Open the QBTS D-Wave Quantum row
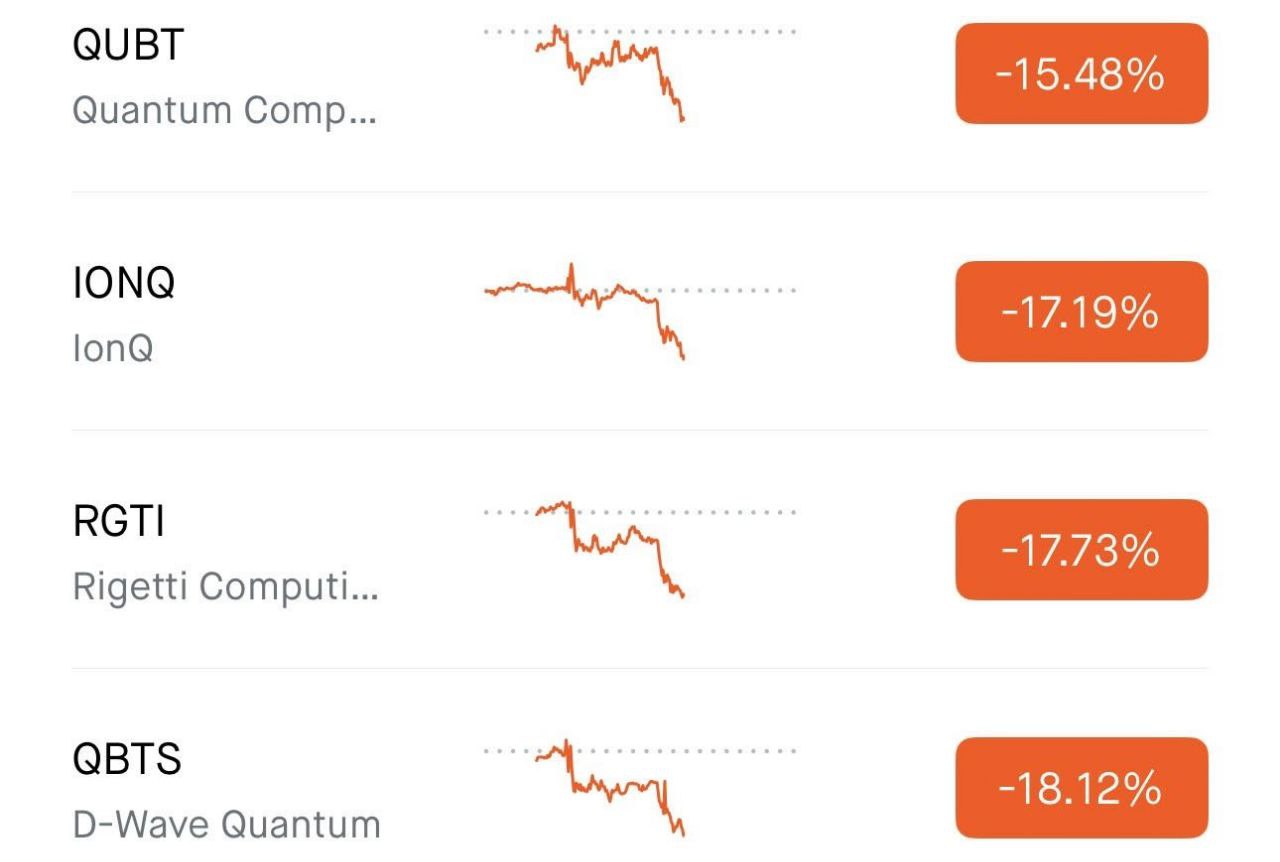Viewport: 1280px width, 862px height. 227,790
